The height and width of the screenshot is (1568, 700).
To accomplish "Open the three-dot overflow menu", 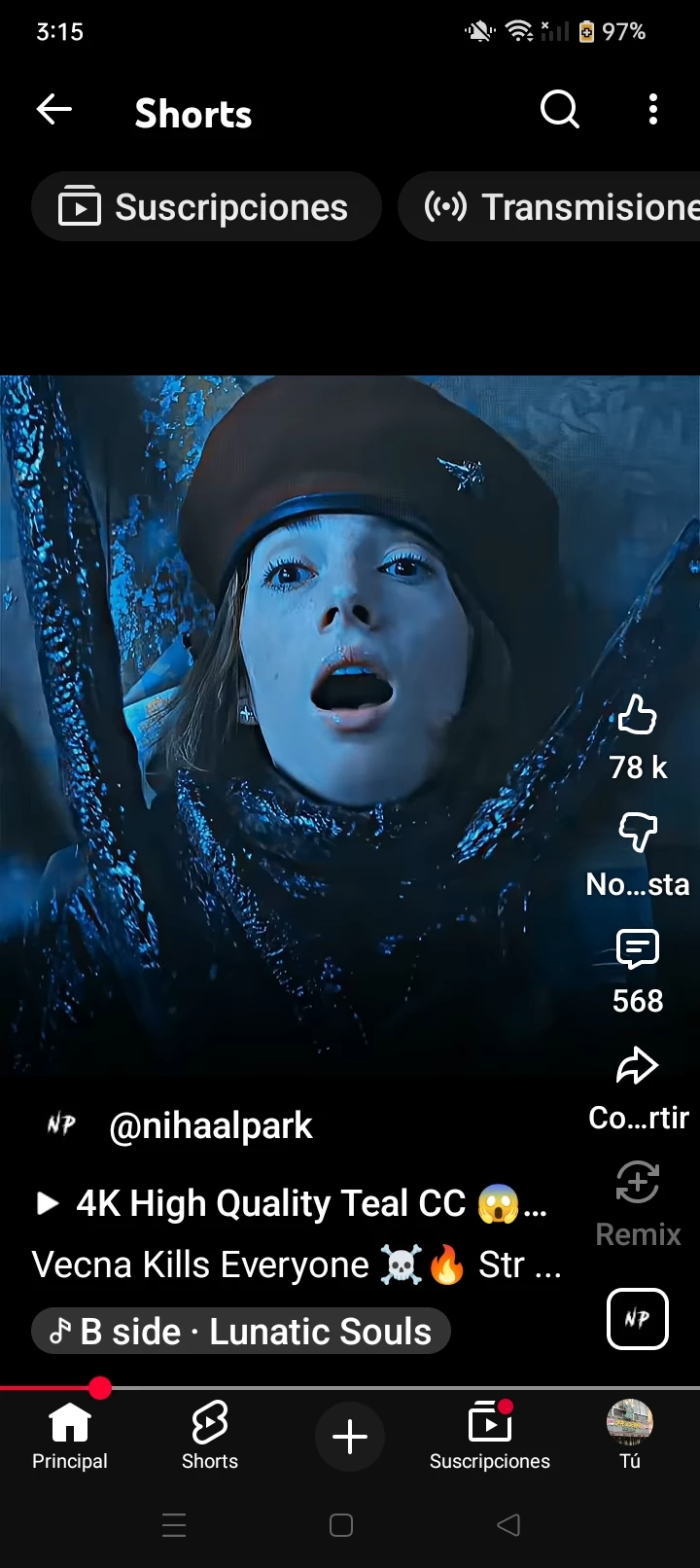I will (653, 110).
